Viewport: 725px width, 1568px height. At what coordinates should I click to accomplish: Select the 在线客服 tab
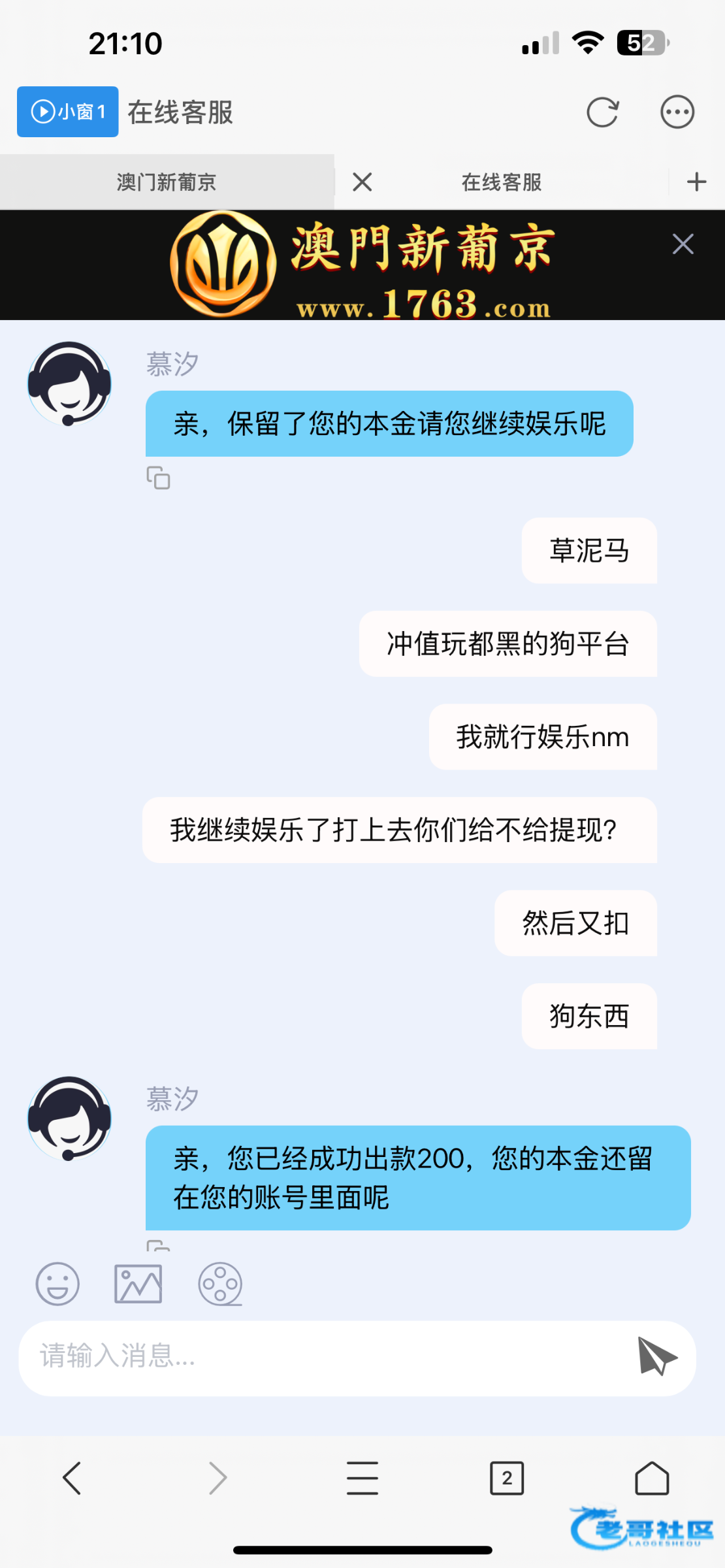[x=502, y=182]
